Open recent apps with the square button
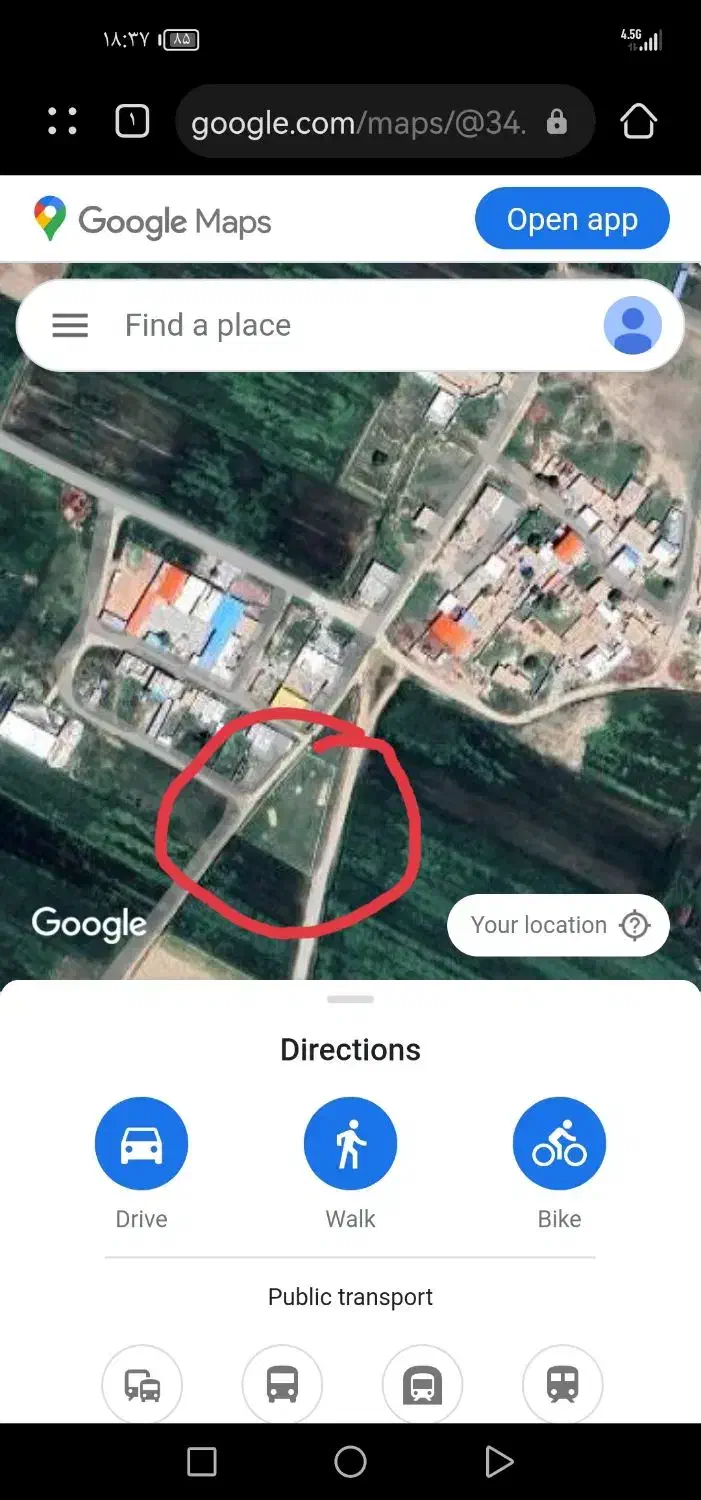This screenshot has width=701, height=1500. 202,1462
